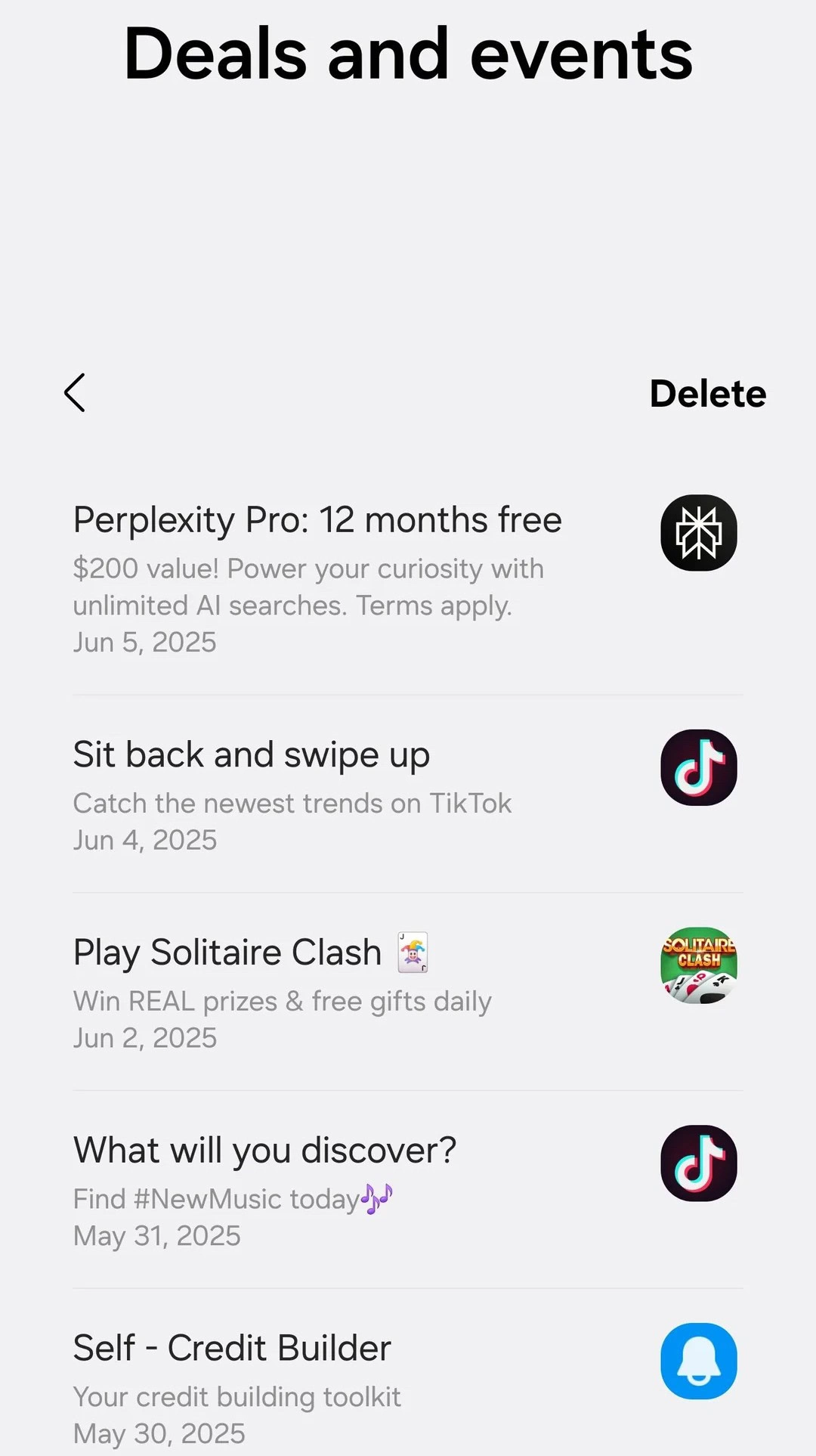
Task: Go back using the back arrow
Action: [x=75, y=393]
